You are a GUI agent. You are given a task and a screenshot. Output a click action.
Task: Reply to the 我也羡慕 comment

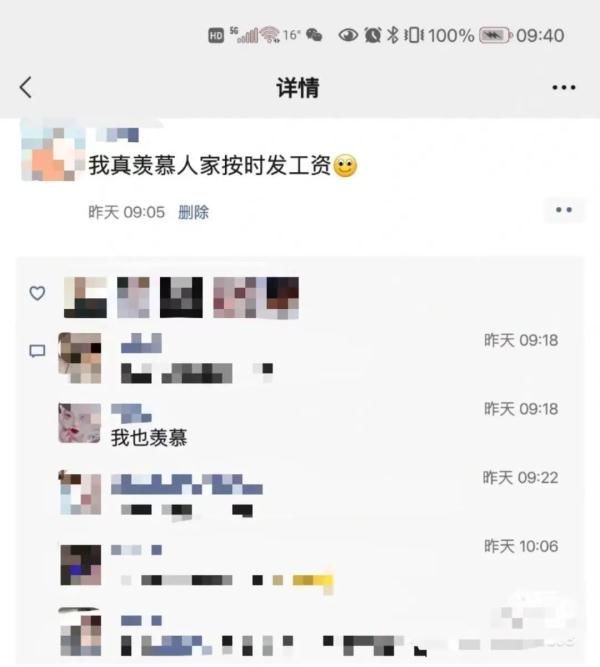point(148,437)
